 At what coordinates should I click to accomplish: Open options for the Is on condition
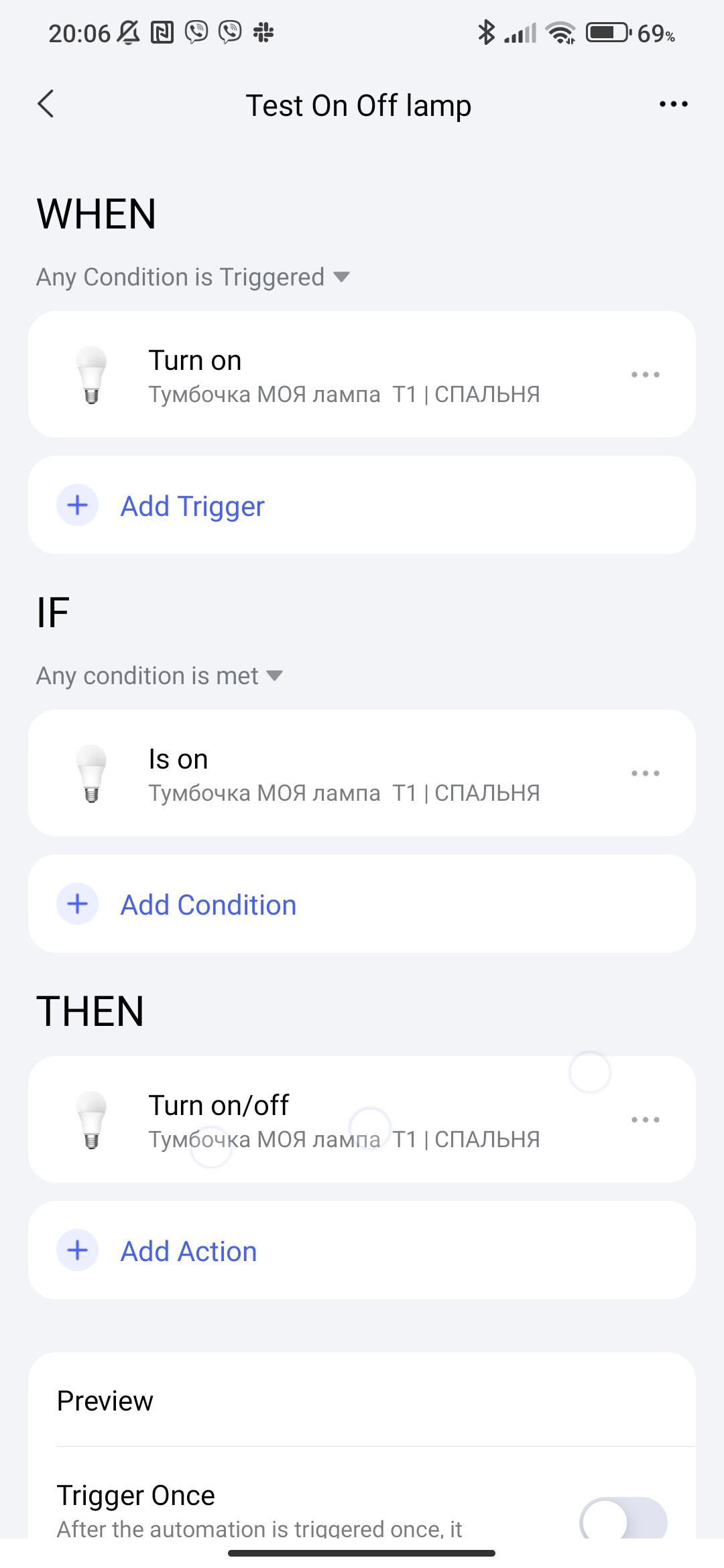pyautogui.click(x=645, y=773)
